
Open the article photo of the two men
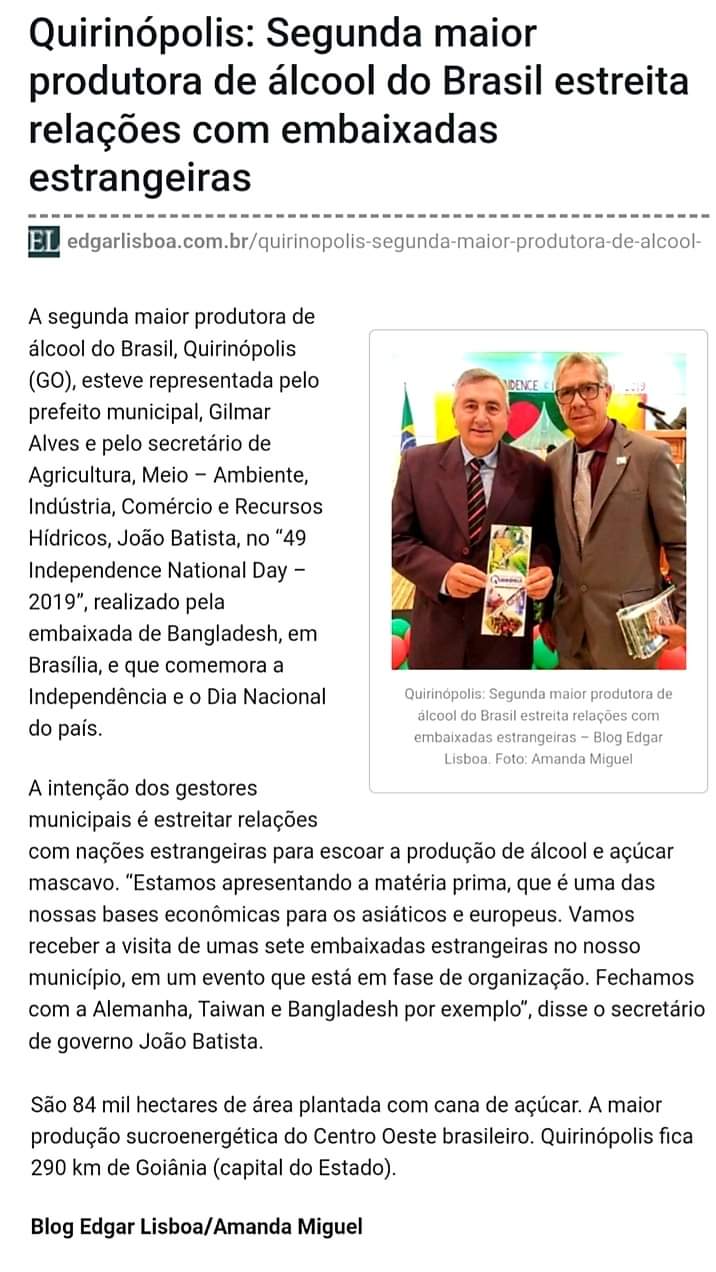(538, 510)
